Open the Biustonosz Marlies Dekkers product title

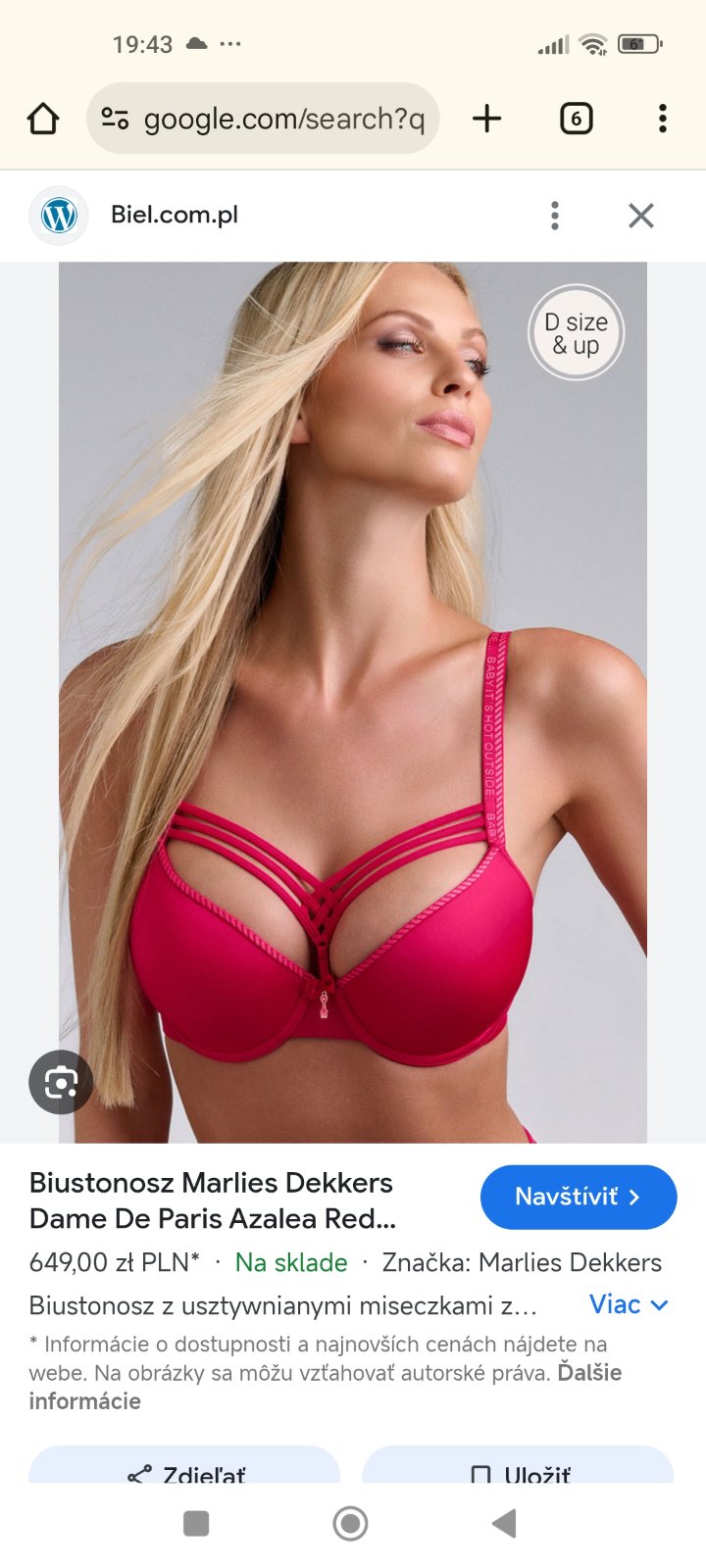pyautogui.click(x=212, y=1200)
